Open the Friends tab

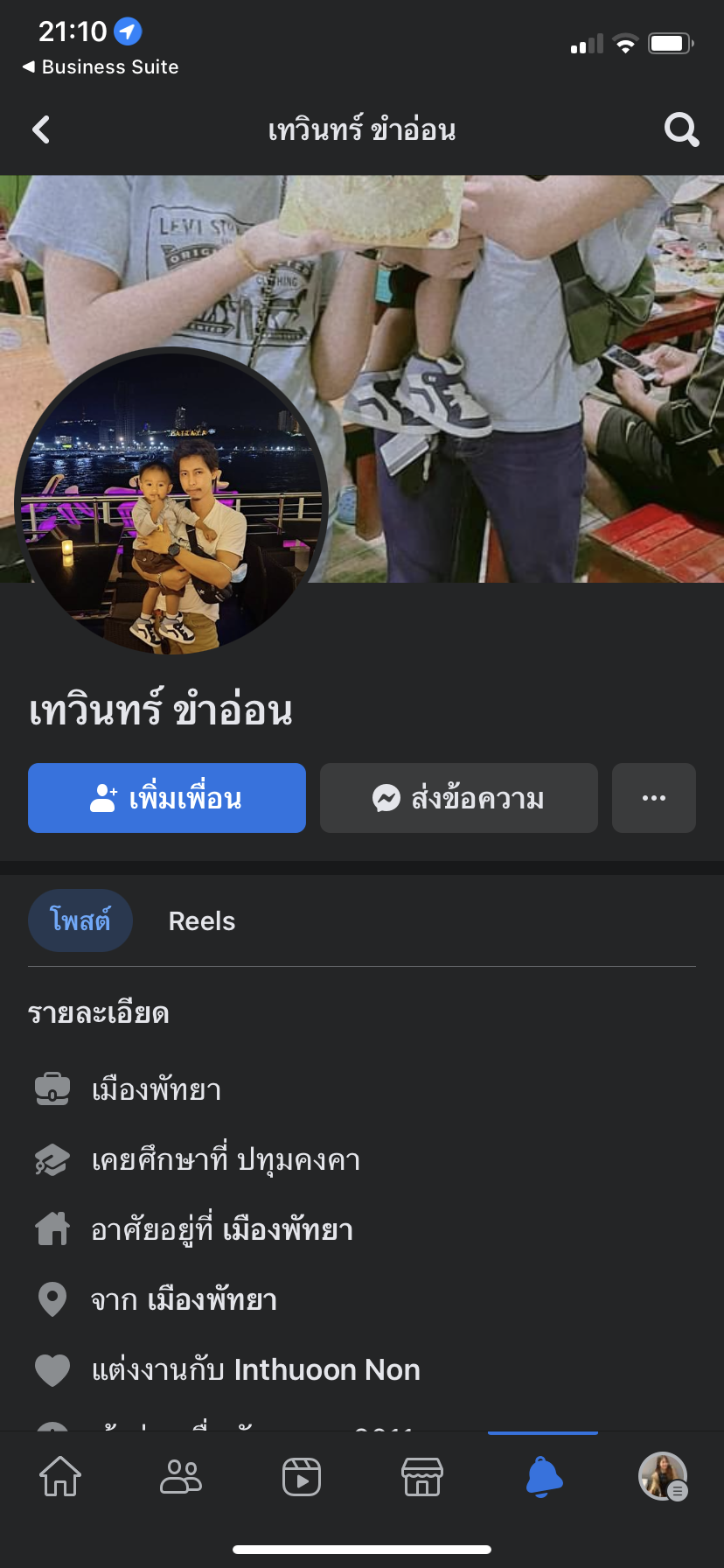click(x=181, y=1477)
